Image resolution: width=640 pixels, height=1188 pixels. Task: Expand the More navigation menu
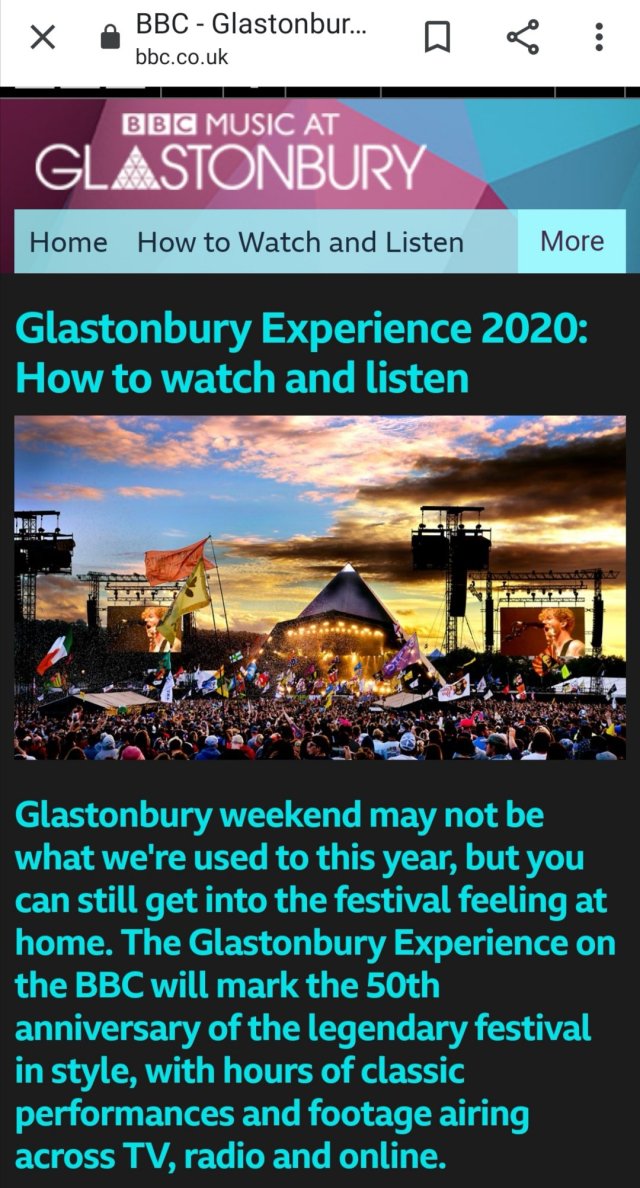coord(572,241)
